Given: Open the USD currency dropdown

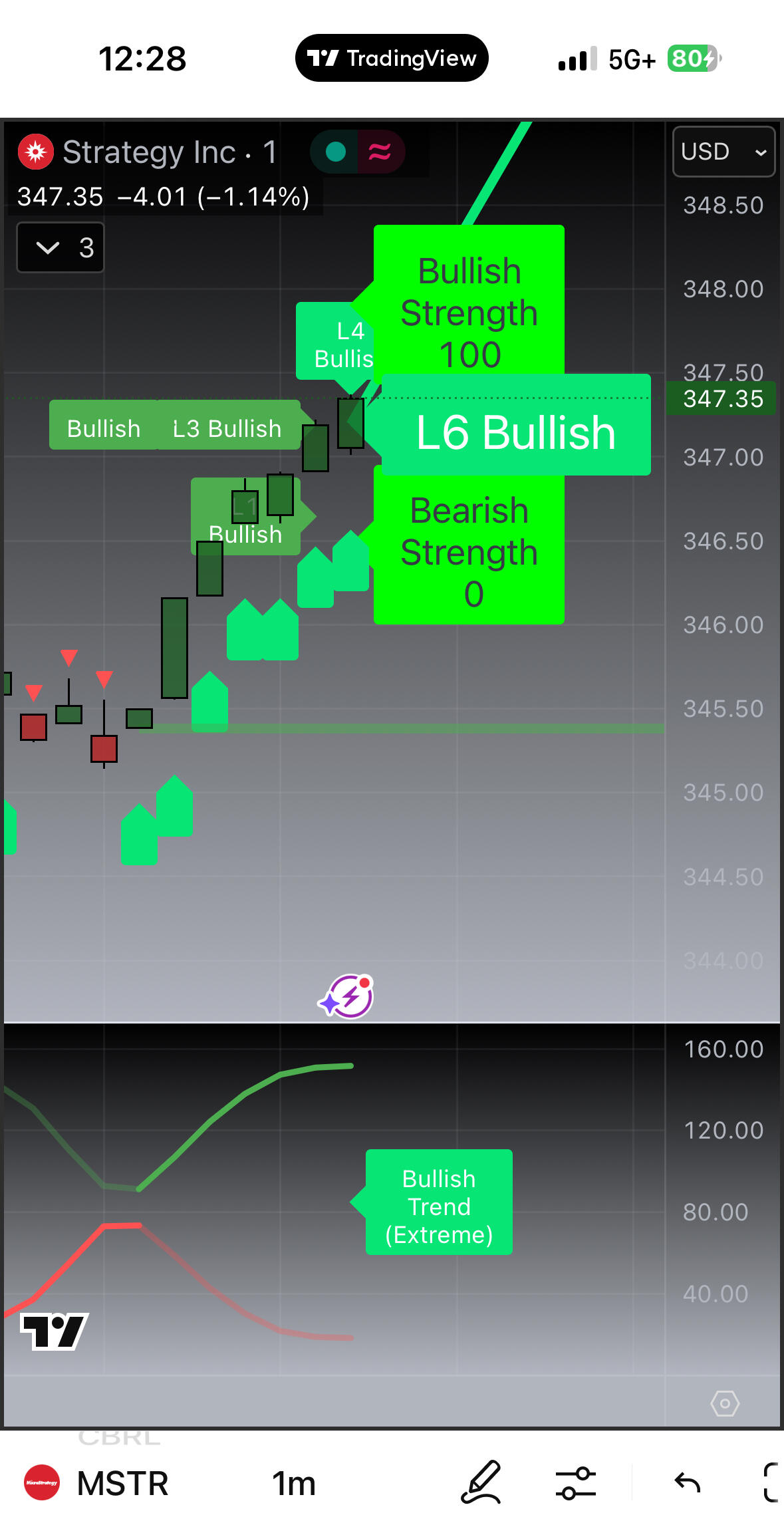Looking at the screenshot, I should 723,152.
